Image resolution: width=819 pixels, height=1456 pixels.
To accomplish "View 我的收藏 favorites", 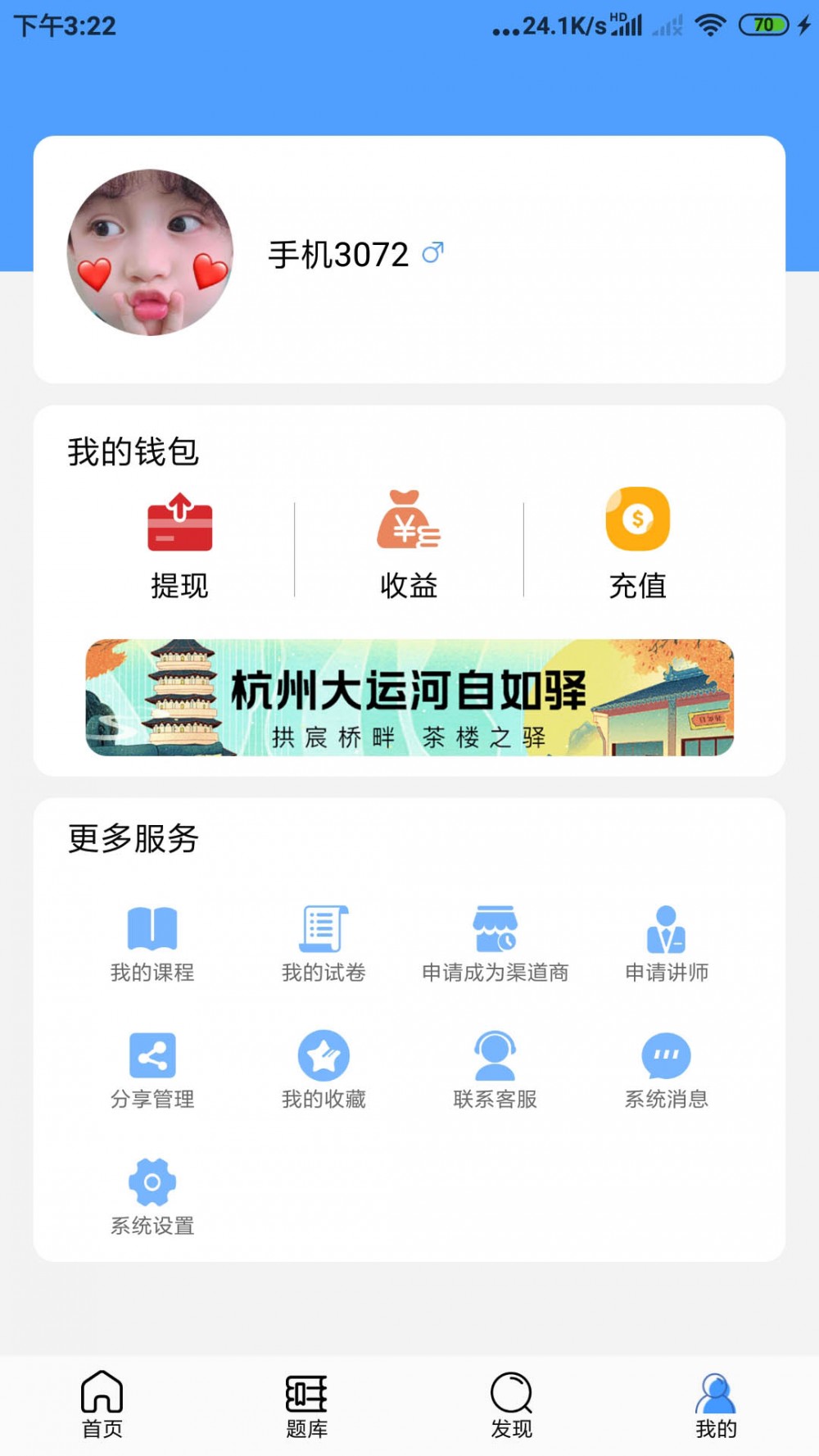I will tap(324, 1070).
